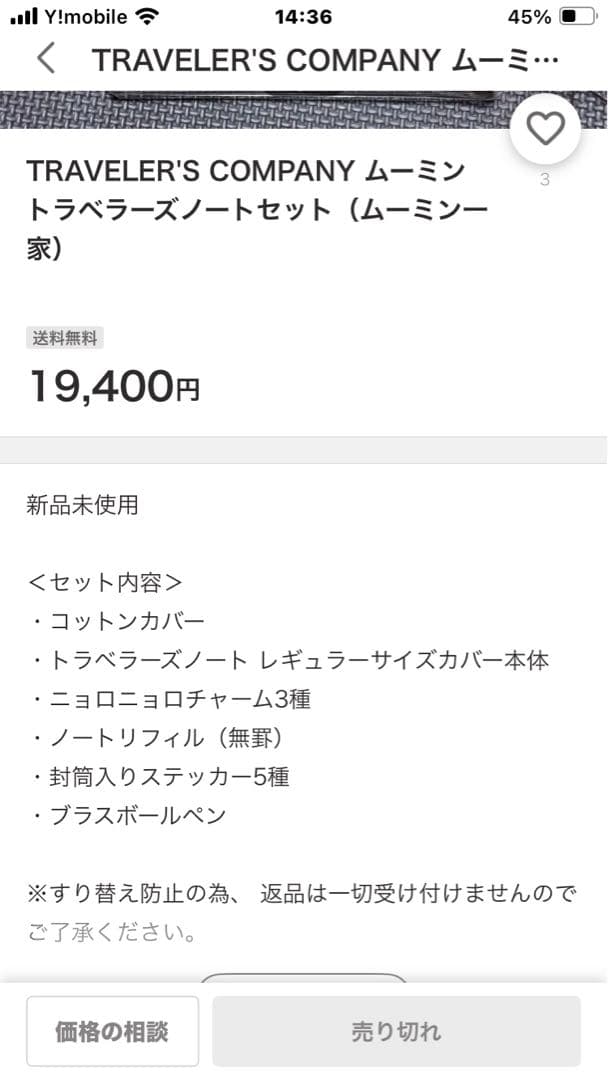
Task: Tap the 売り切れ button
Action: (x=396, y=1031)
